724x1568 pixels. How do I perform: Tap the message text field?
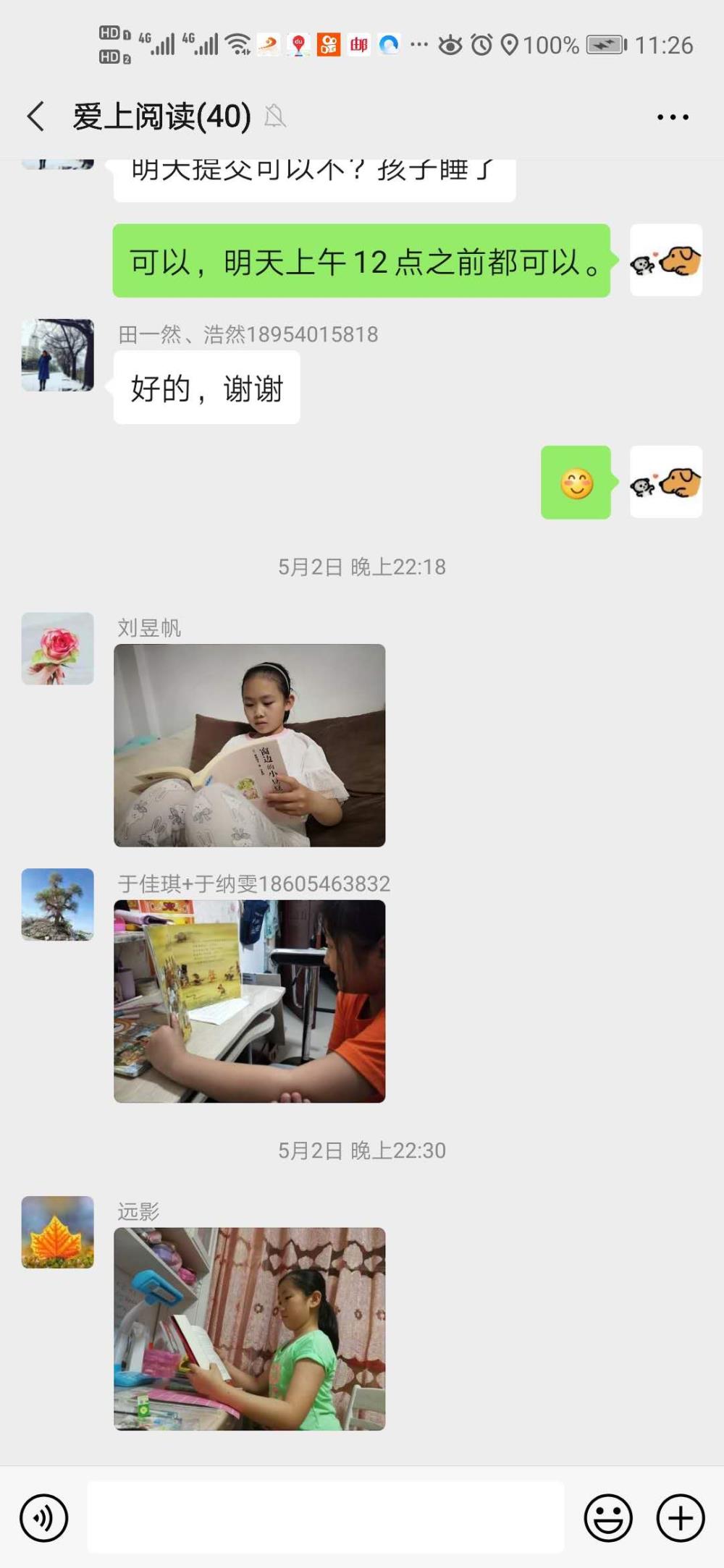click(x=326, y=1517)
